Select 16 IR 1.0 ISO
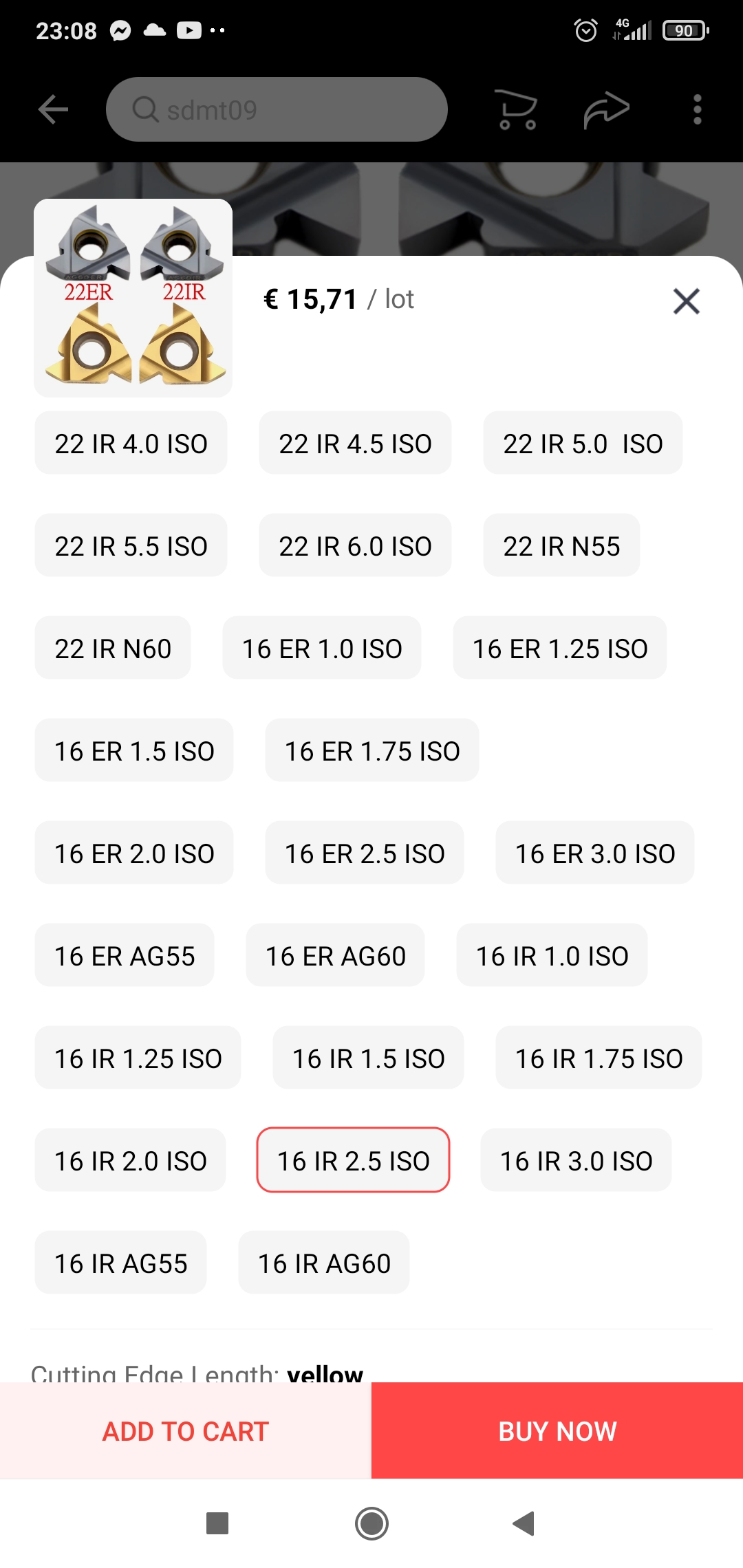The width and height of the screenshot is (743, 1568). click(x=552, y=956)
